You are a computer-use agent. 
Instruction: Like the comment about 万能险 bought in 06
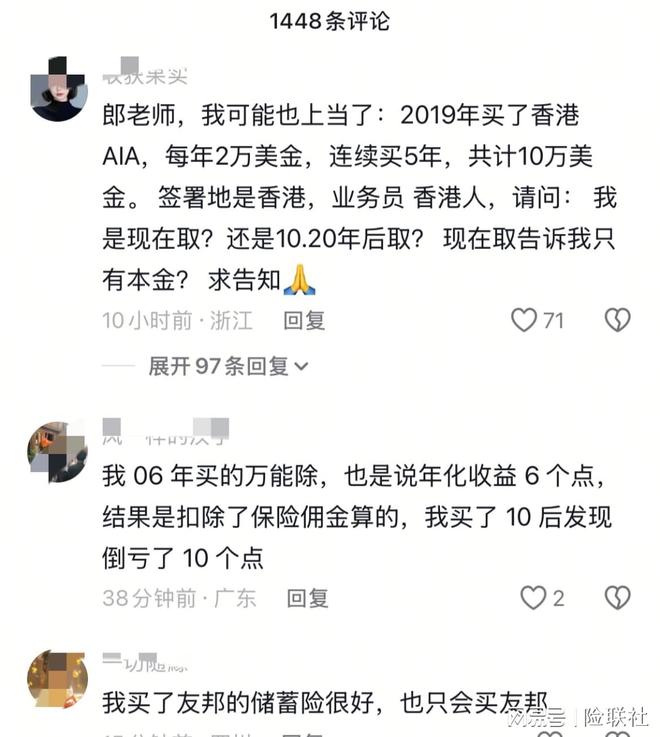(533, 598)
